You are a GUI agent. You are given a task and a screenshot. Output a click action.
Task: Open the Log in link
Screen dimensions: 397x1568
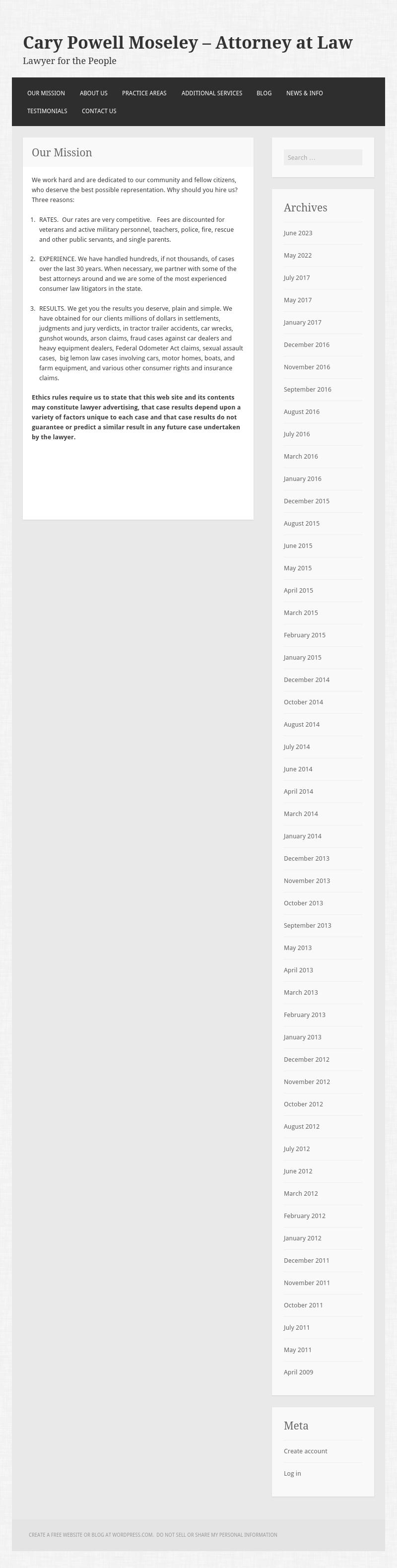tap(292, 1473)
